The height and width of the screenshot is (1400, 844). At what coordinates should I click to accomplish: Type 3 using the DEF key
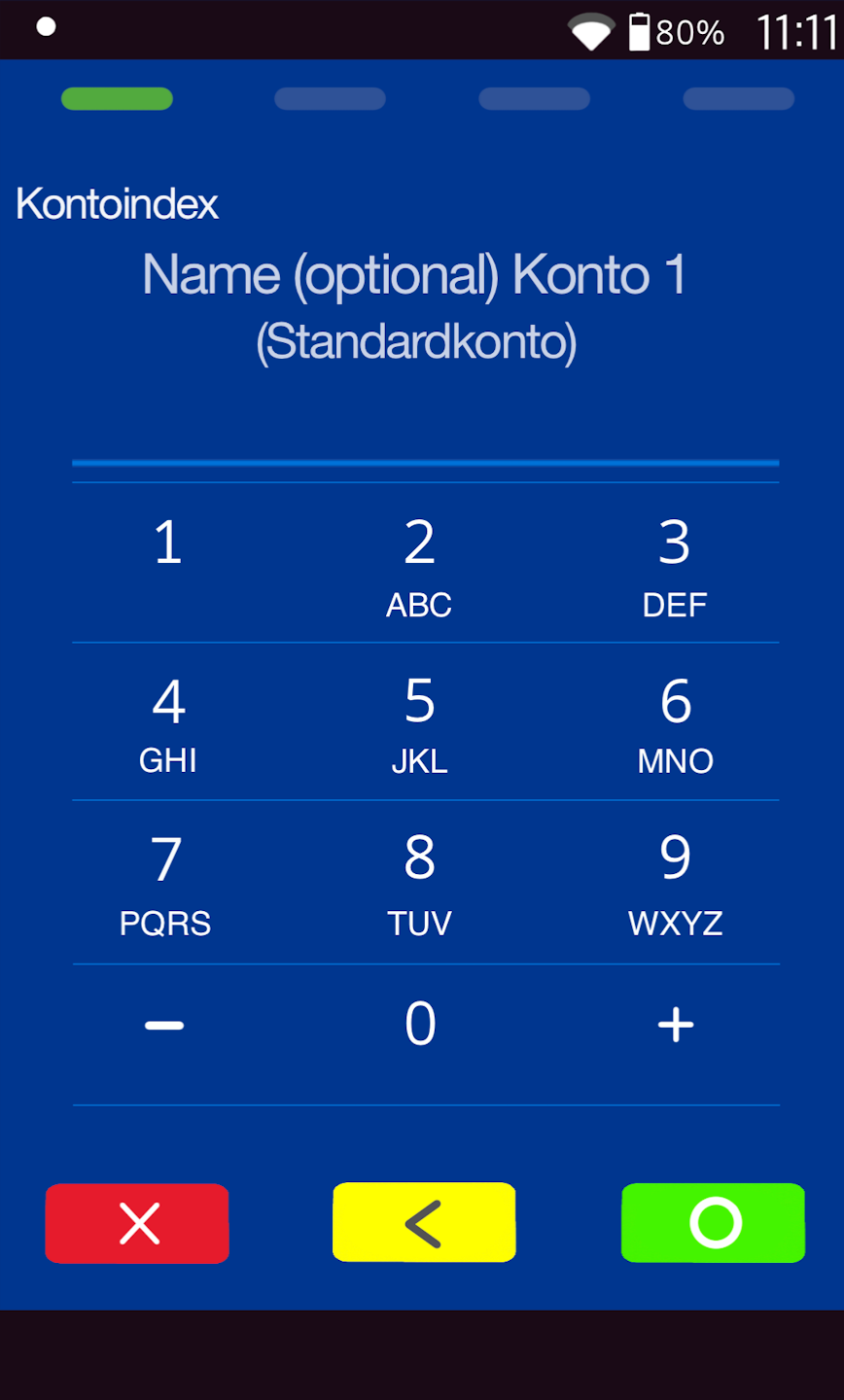(675, 564)
